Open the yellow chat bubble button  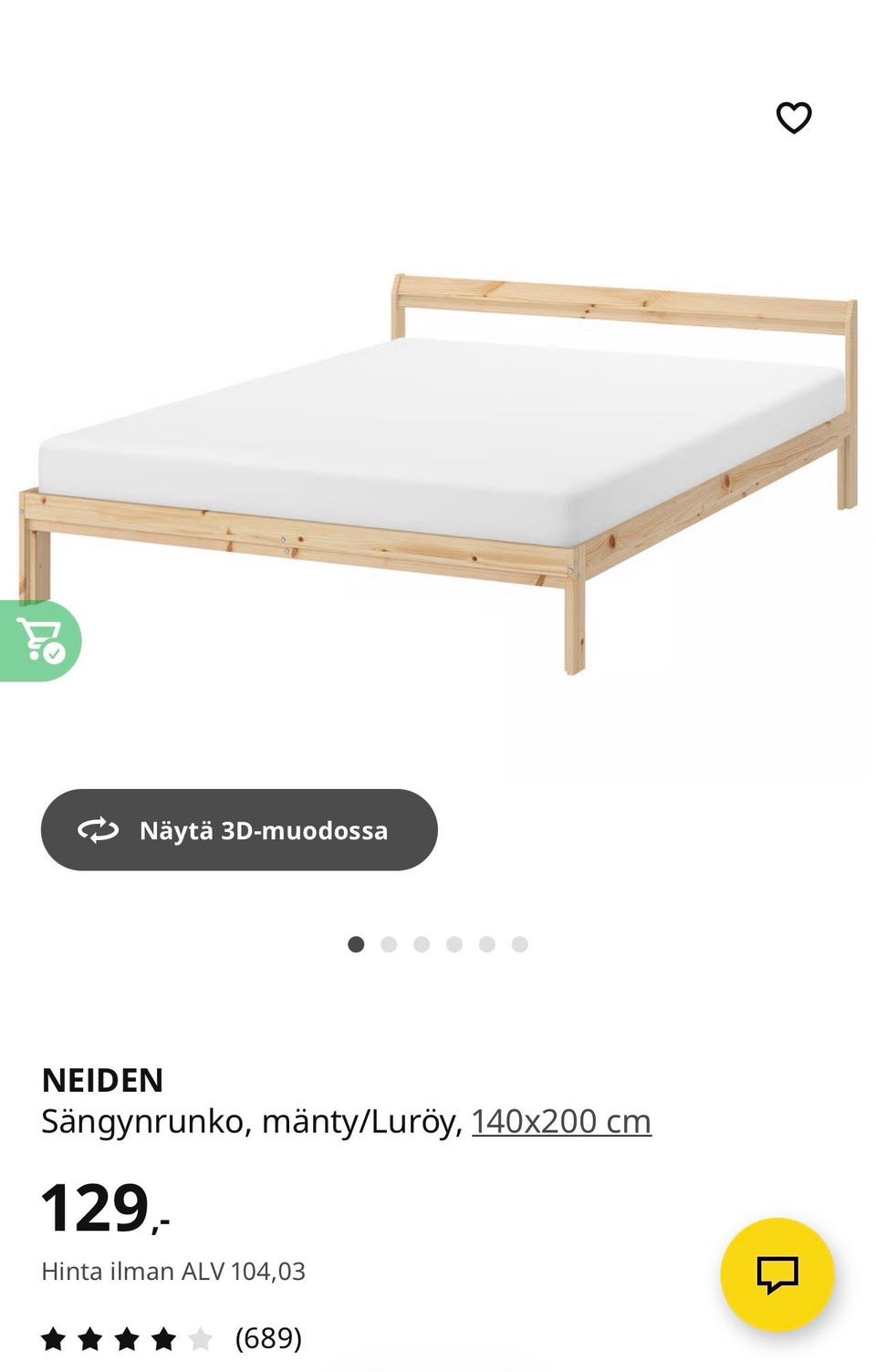click(777, 1274)
